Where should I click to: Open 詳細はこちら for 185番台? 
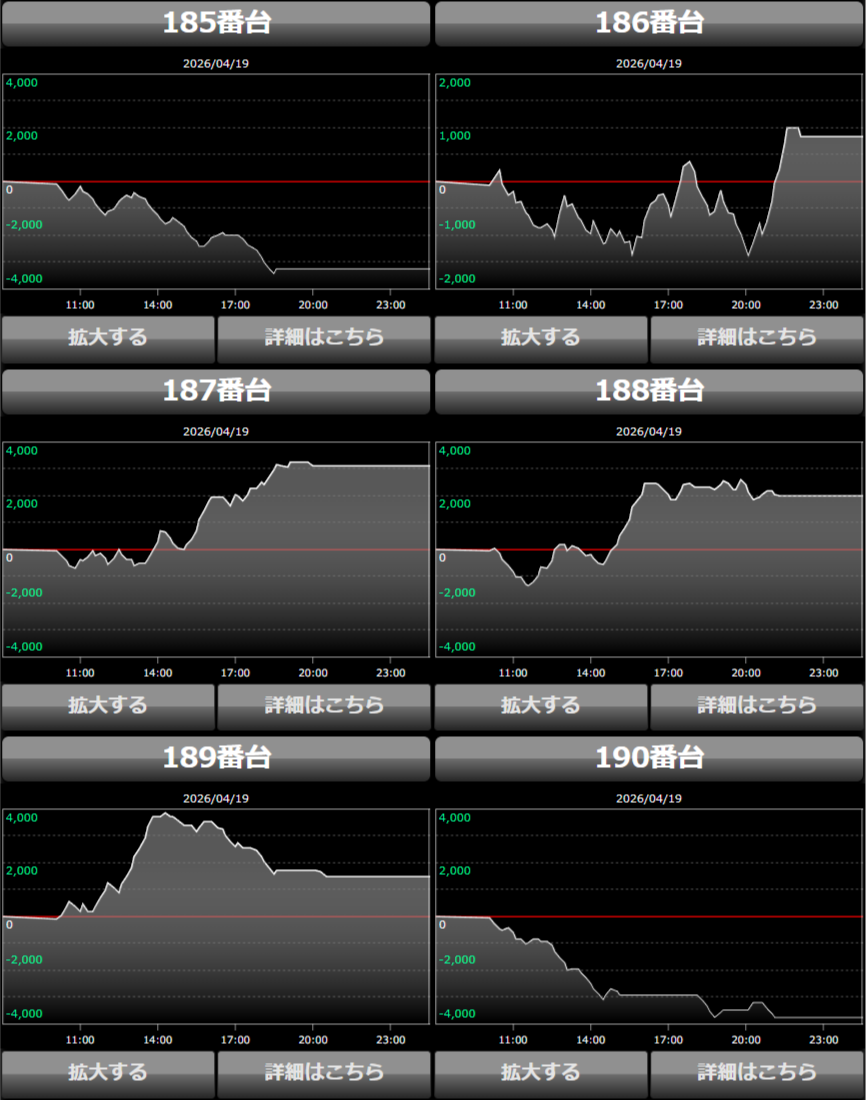[x=324, y=338]
